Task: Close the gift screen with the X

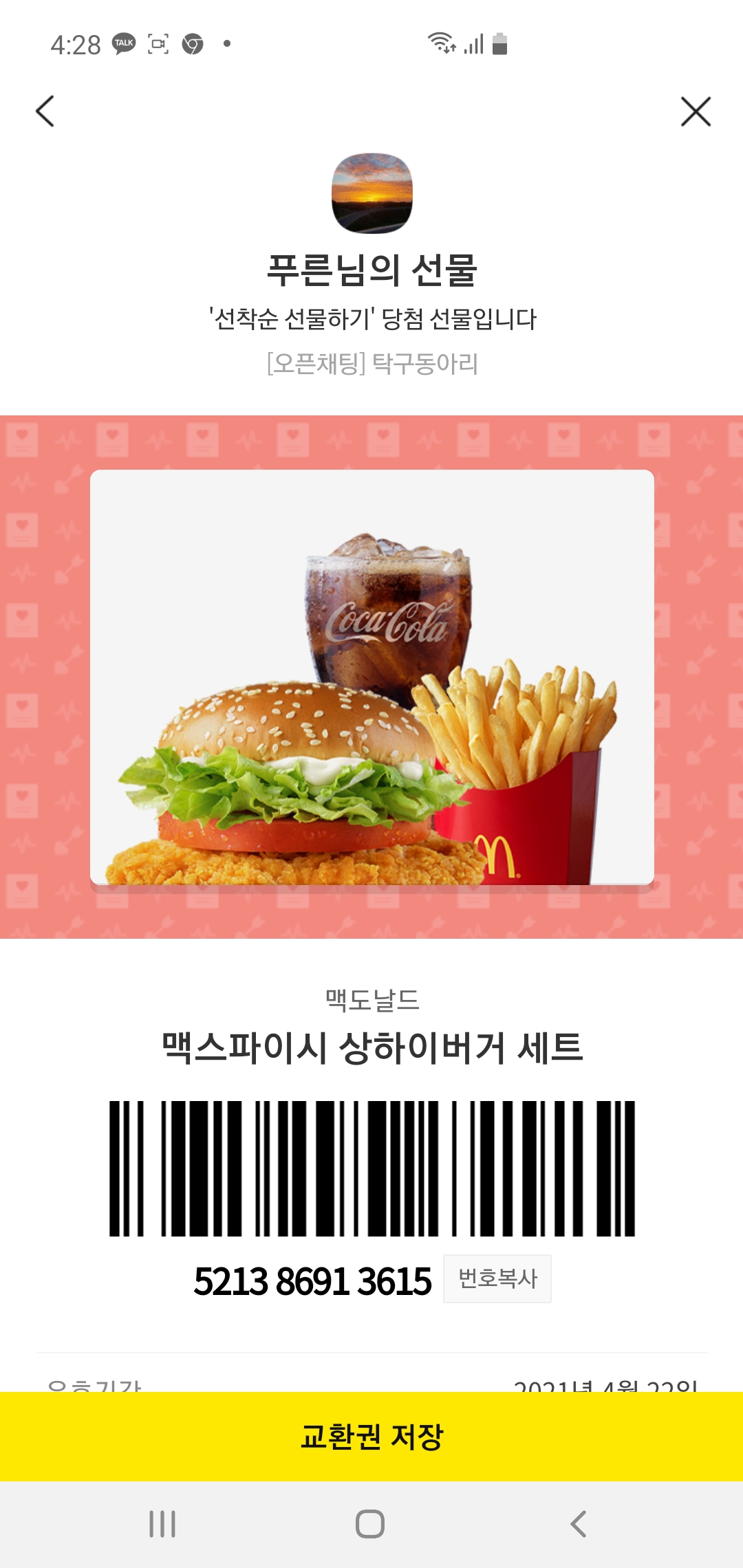Action: click(x=696, y=111)
